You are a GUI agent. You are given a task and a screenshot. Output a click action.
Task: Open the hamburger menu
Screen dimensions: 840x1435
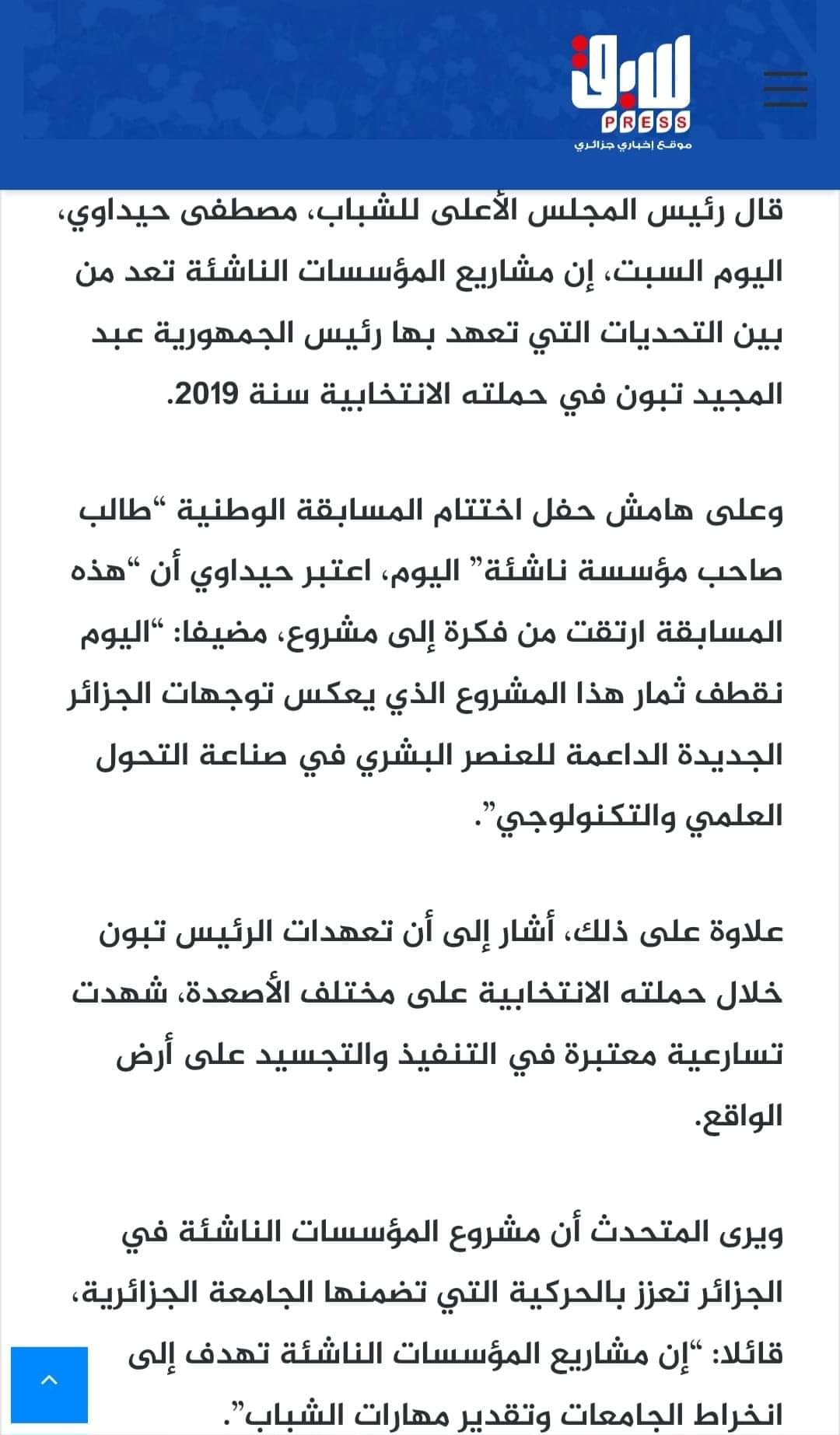785,89
